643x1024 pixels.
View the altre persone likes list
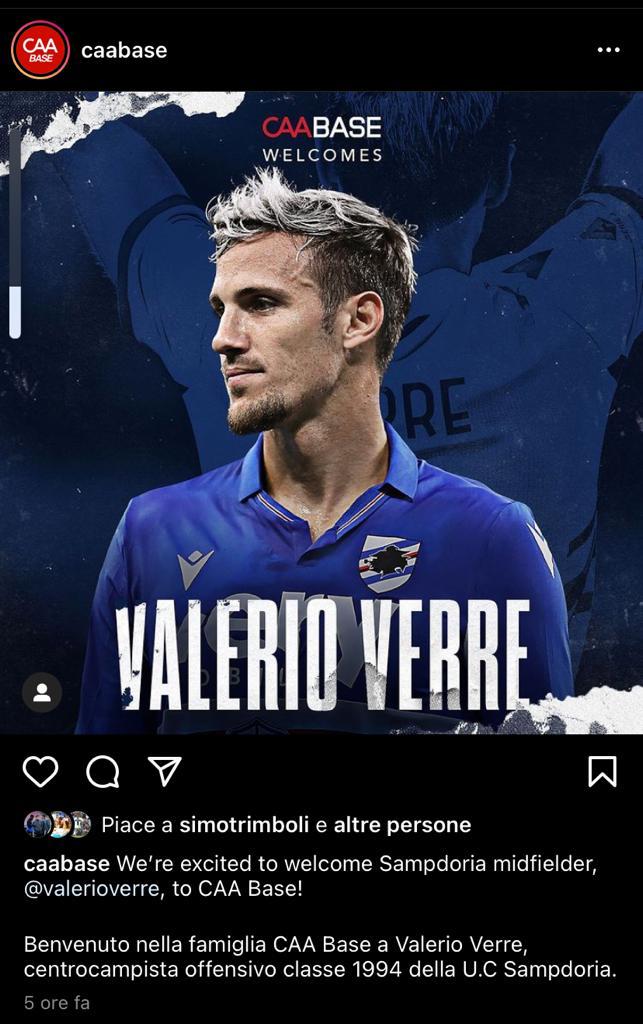tap(401, 825)
